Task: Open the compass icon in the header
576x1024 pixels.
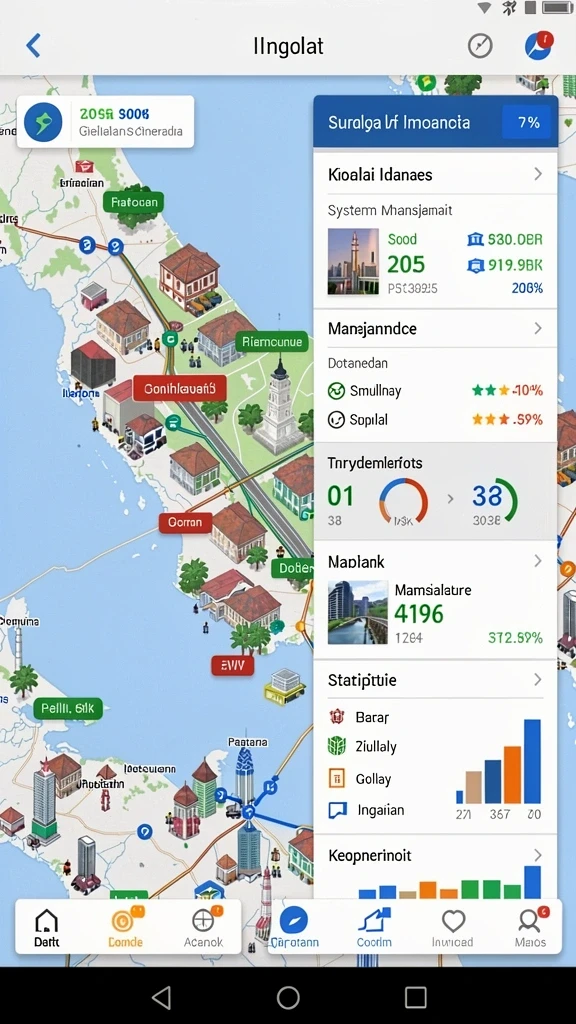Action: click(480, 46)
